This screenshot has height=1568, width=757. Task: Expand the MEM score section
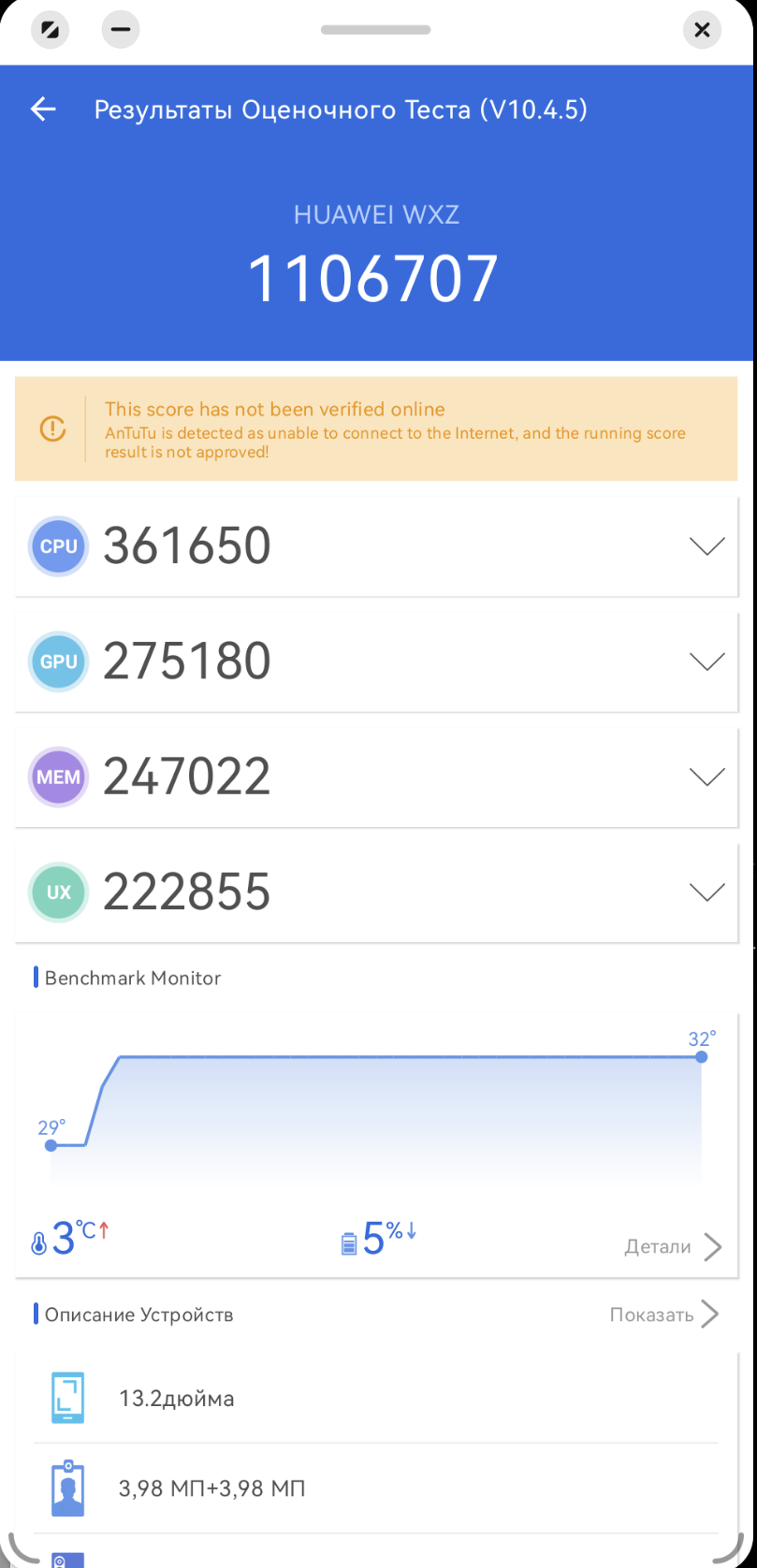[x=706, y=777]
